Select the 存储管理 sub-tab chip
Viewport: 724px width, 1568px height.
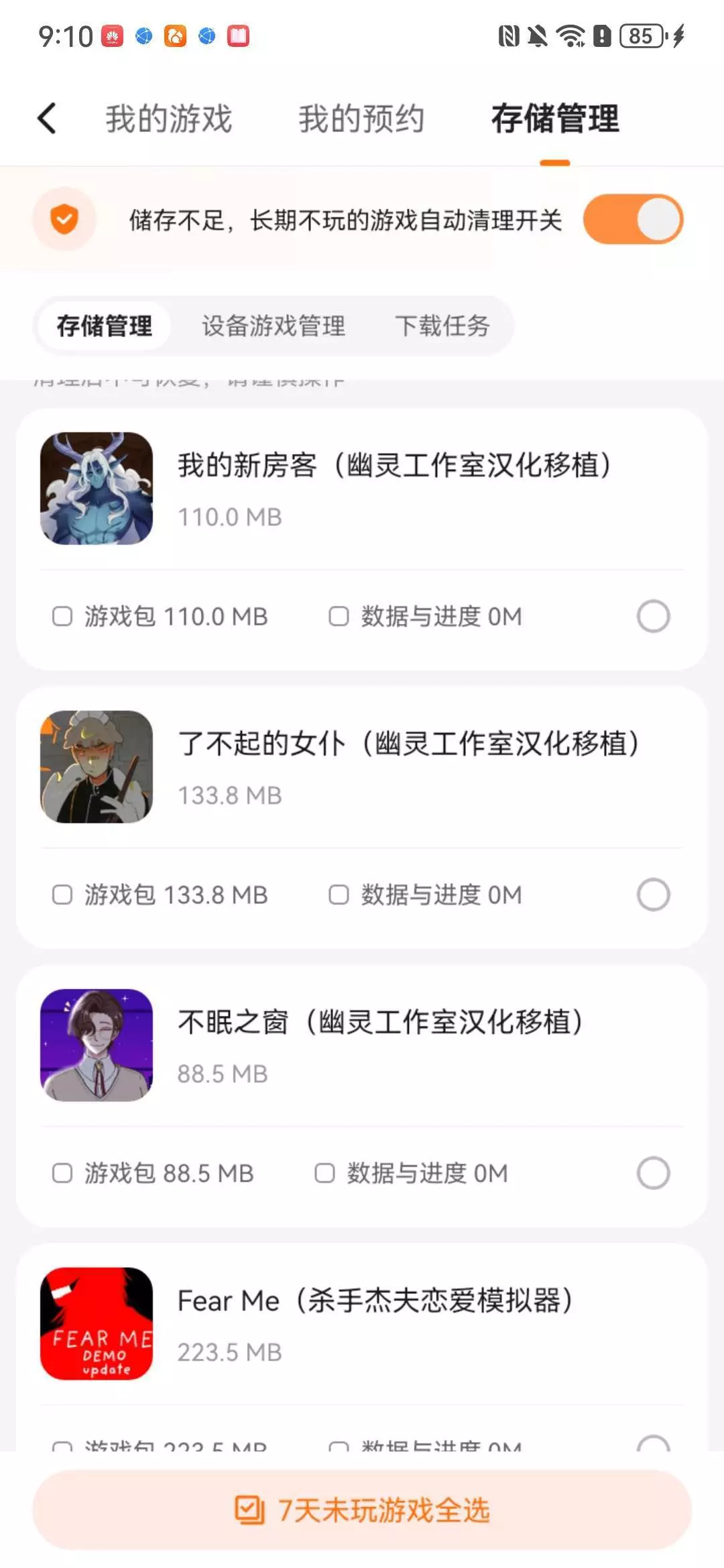pos(104,326)
